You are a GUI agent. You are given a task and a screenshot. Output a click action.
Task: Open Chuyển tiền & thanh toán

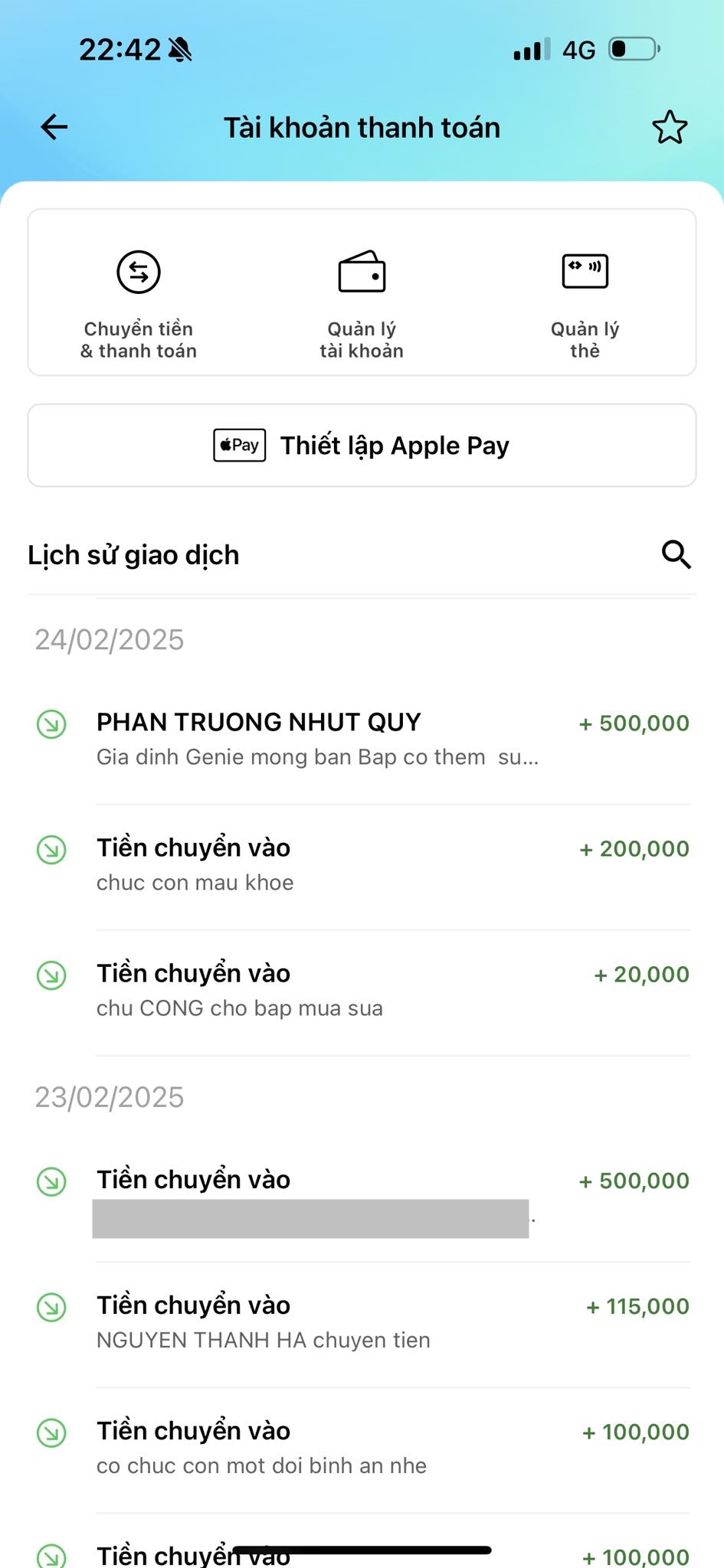coord(137,302)
